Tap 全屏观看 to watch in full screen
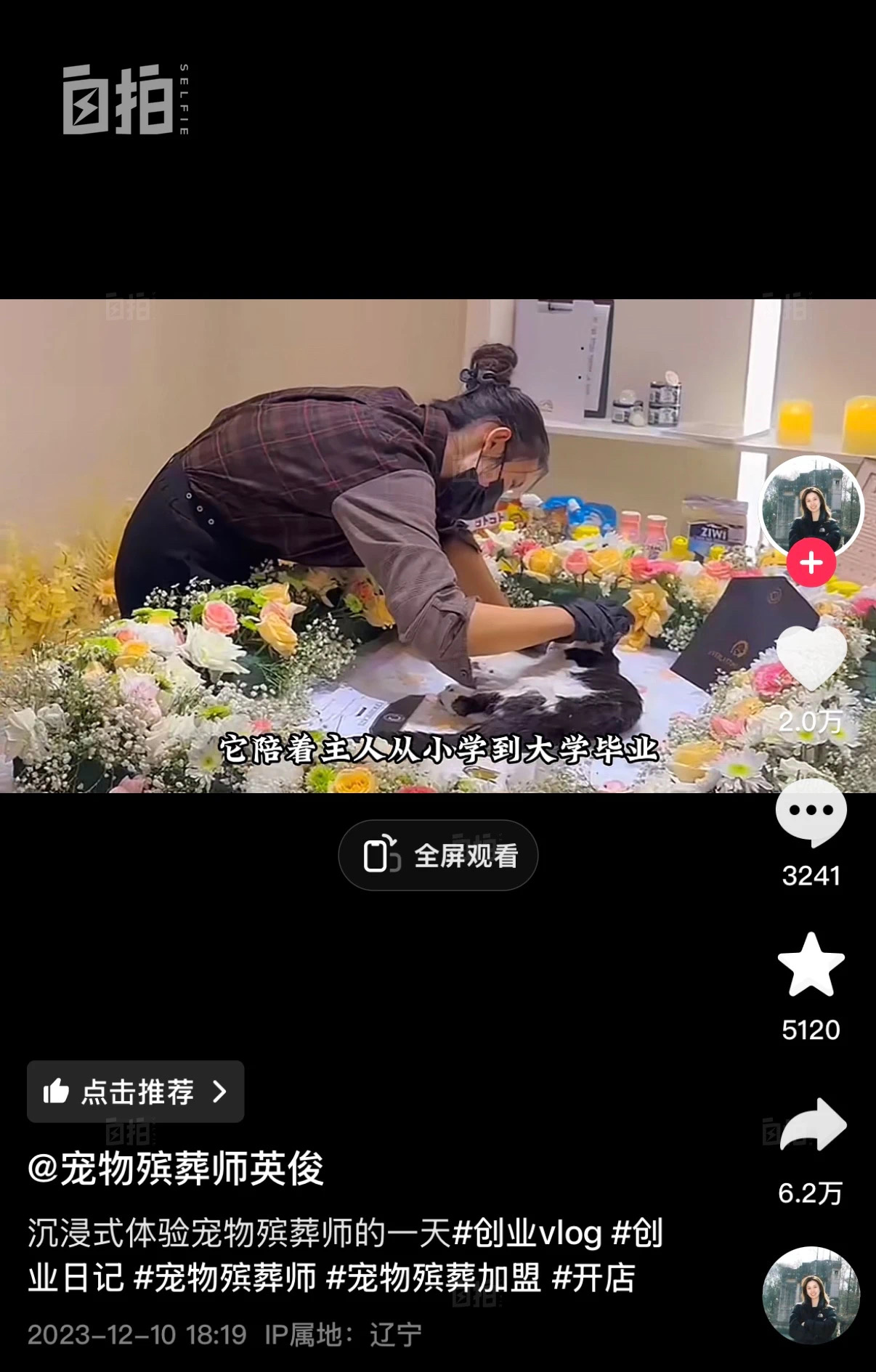Image resolution: width=876 pixels, height=1372 pixels. (438, 856)
